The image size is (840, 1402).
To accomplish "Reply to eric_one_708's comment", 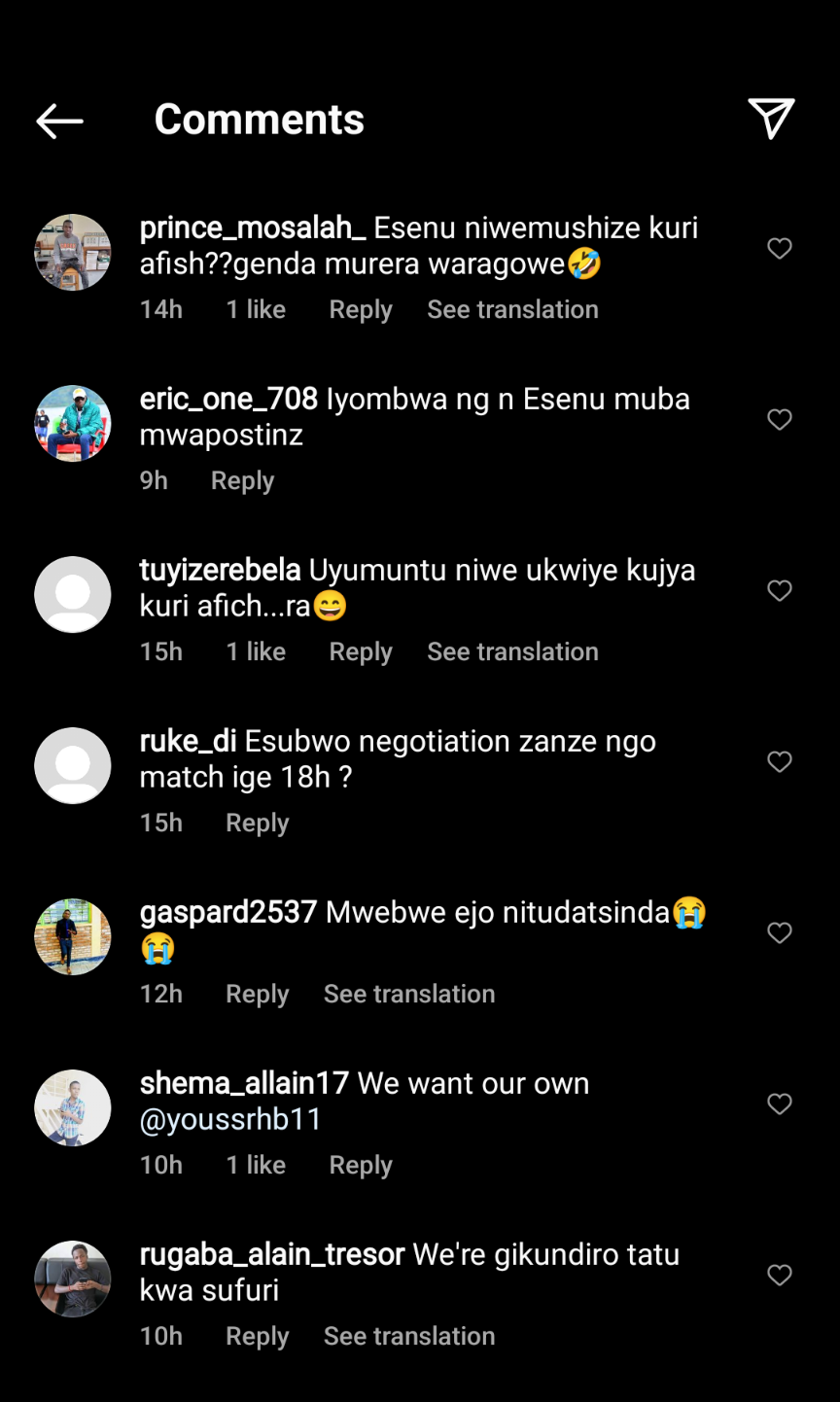I will [x=242, y=480].
